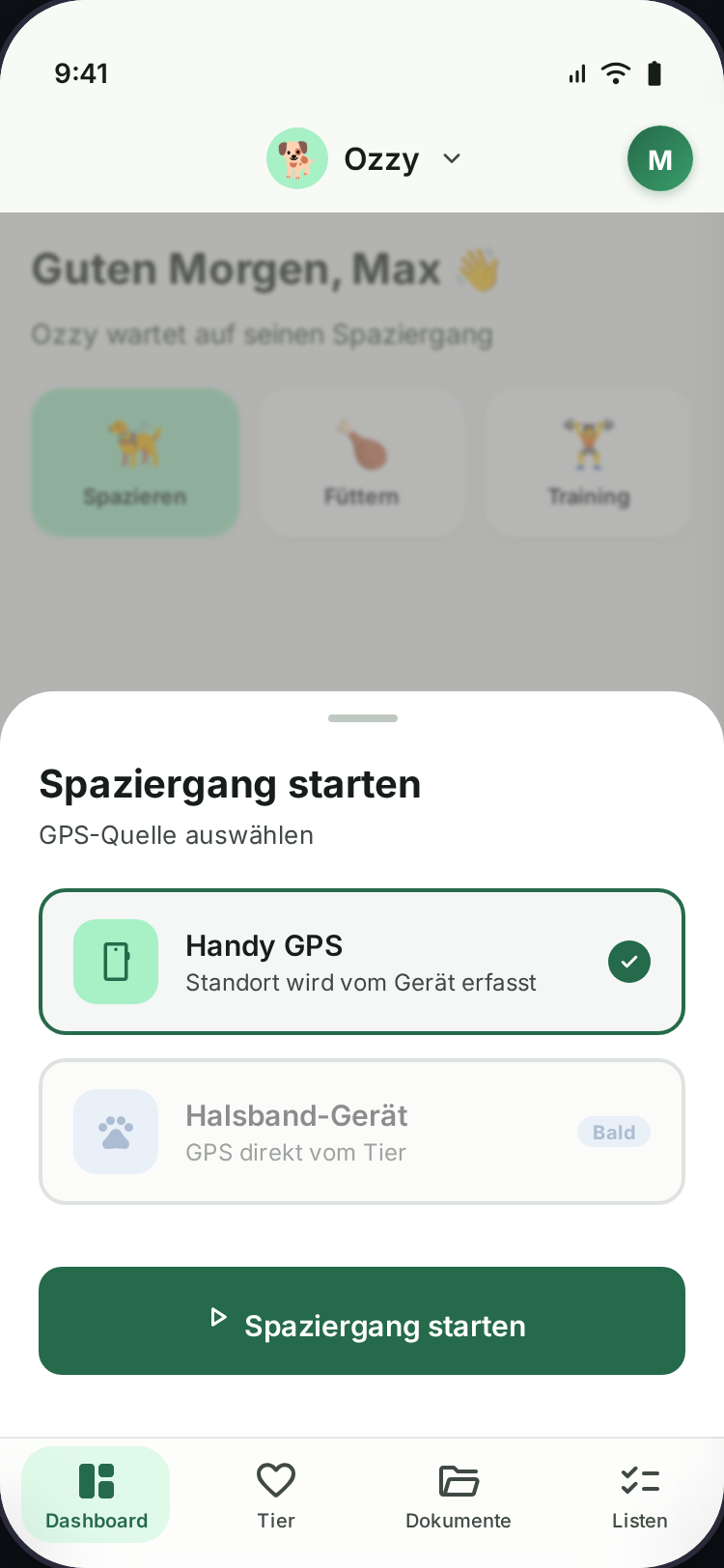Viewport: 724px width, 1568px height.
Task: Tap the heart icon in the Tier tab
Action: [x=275, y=1479]
